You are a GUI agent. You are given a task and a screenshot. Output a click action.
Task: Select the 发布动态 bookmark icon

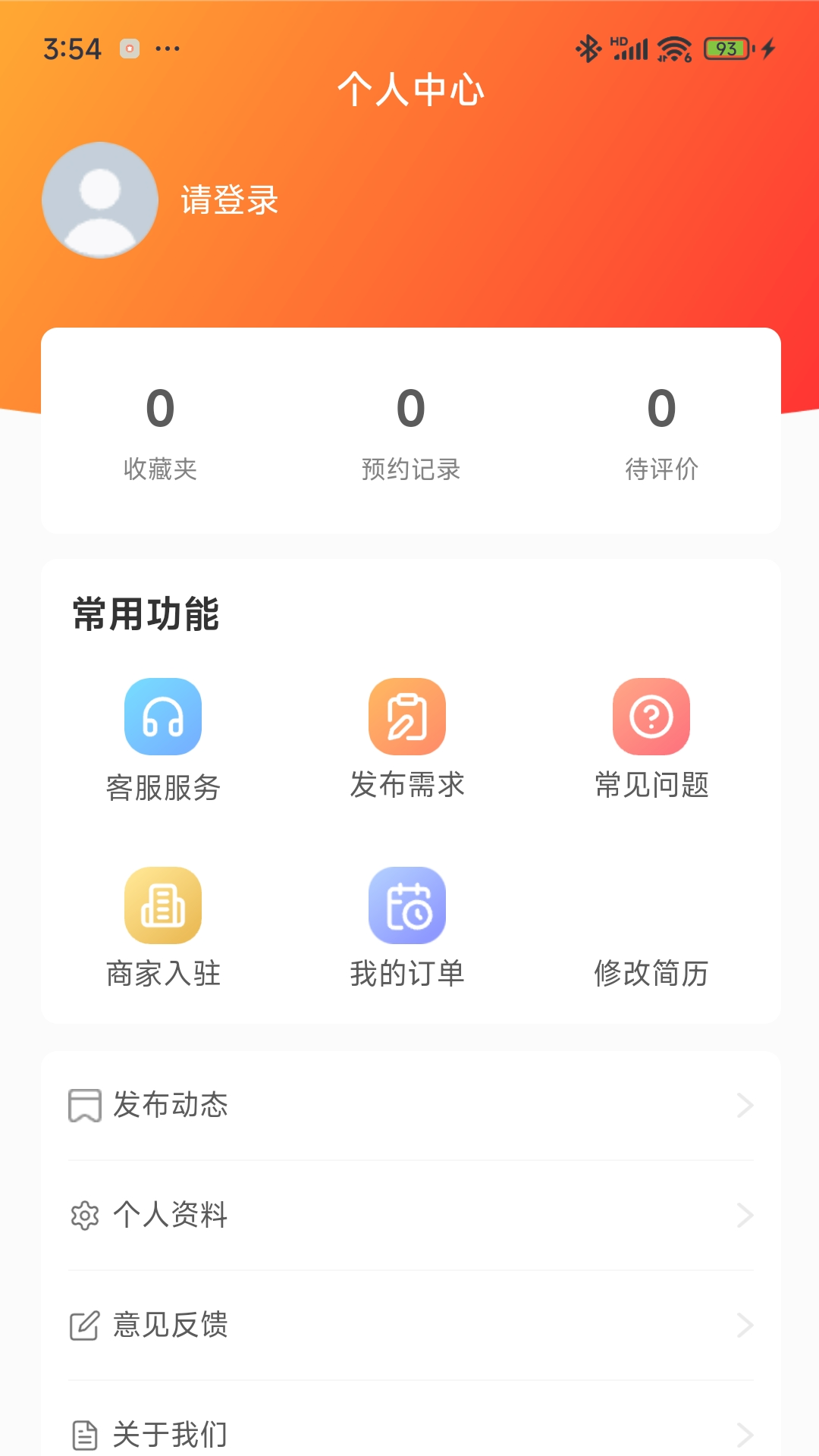coord(86,1106)
